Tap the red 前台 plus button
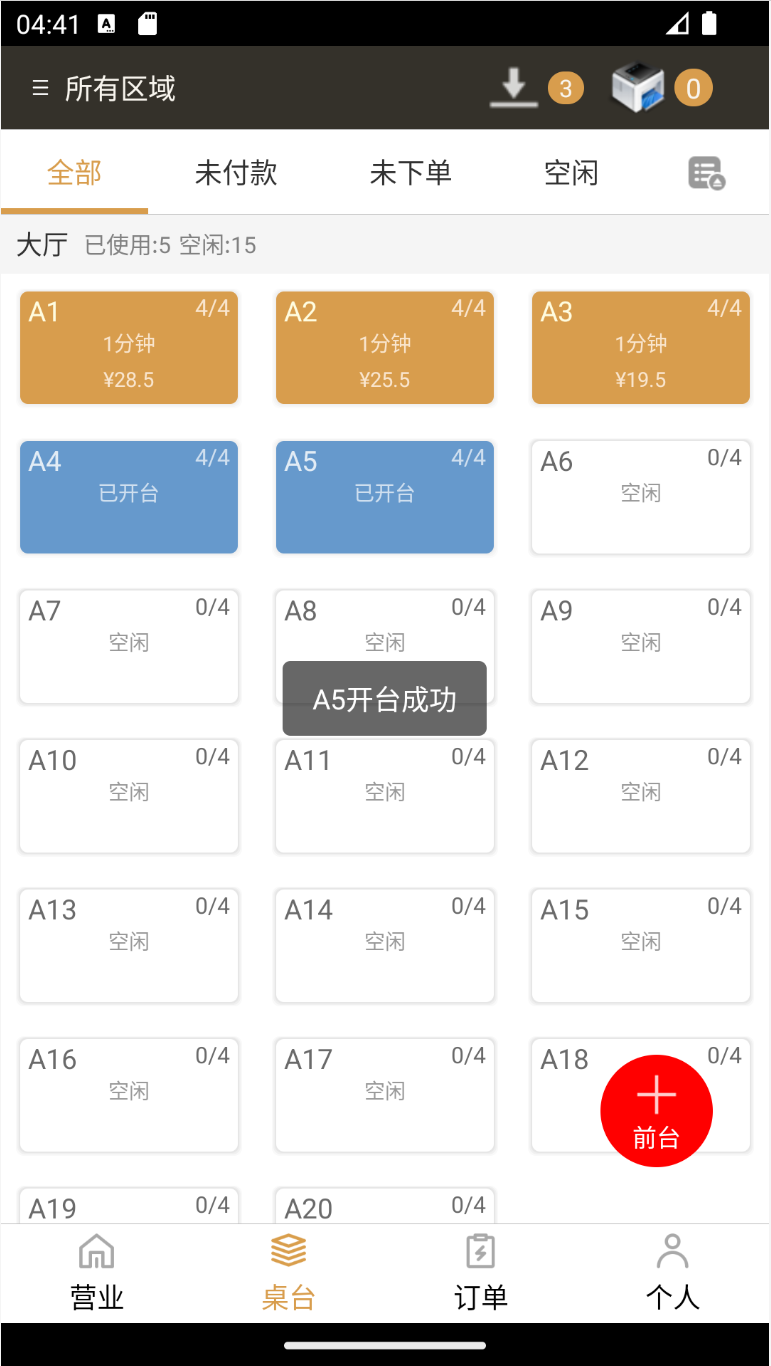This screenshot has height=1366, width=771. (x=656, y=1110)
